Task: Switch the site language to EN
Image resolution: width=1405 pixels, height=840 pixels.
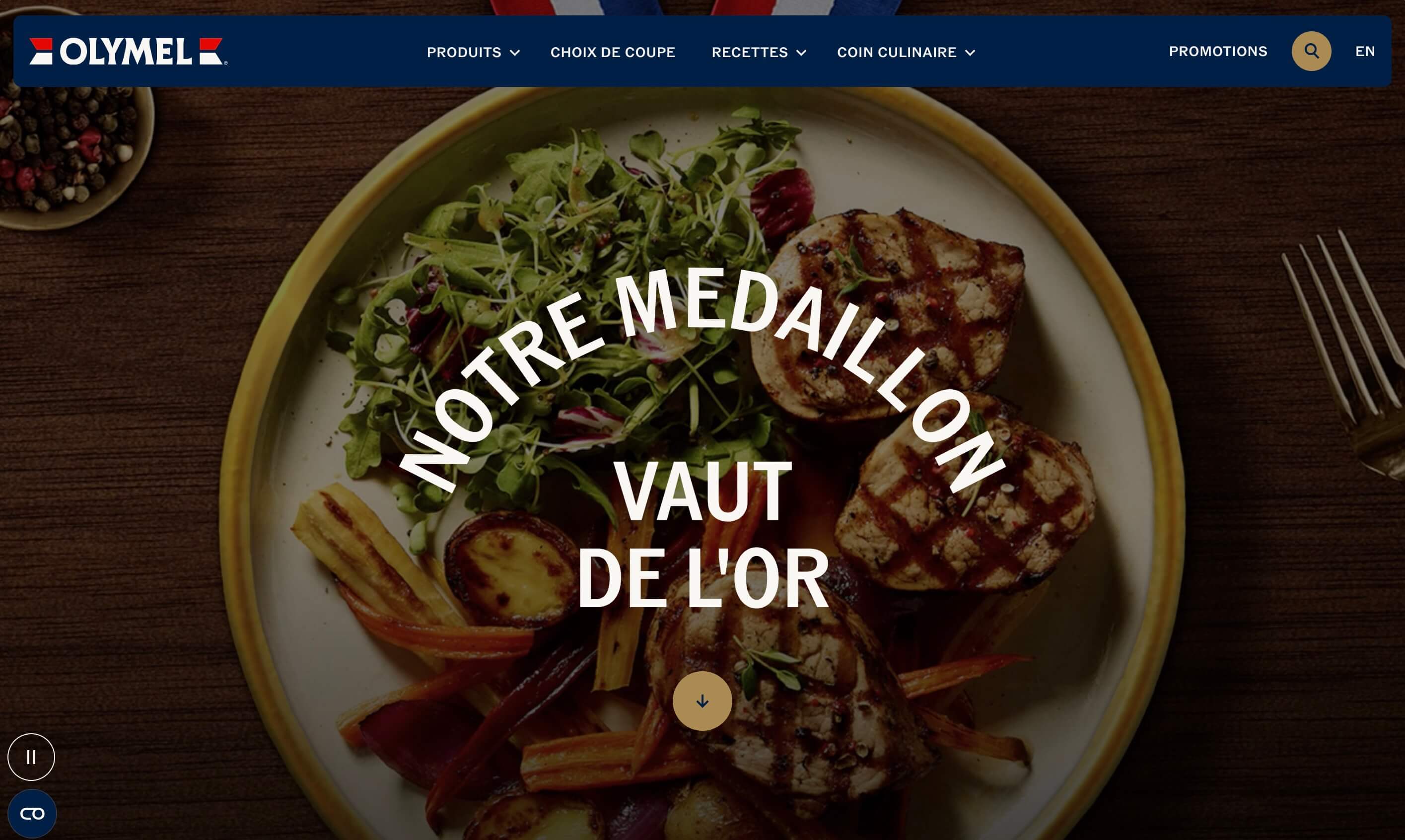Action: 1365,52
